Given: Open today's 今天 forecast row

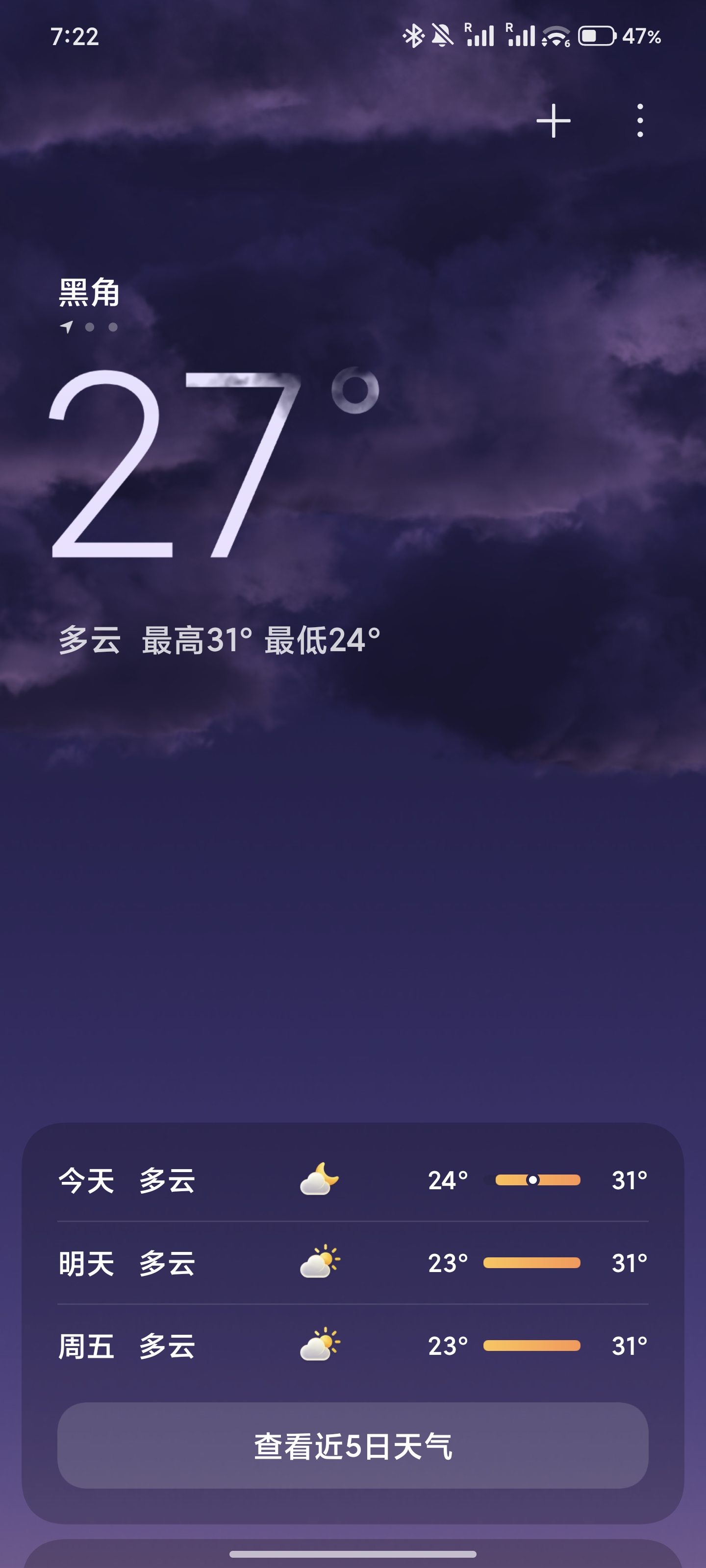Looking at the screenshot, I should pyautogui.click(x=353, y=1180).
